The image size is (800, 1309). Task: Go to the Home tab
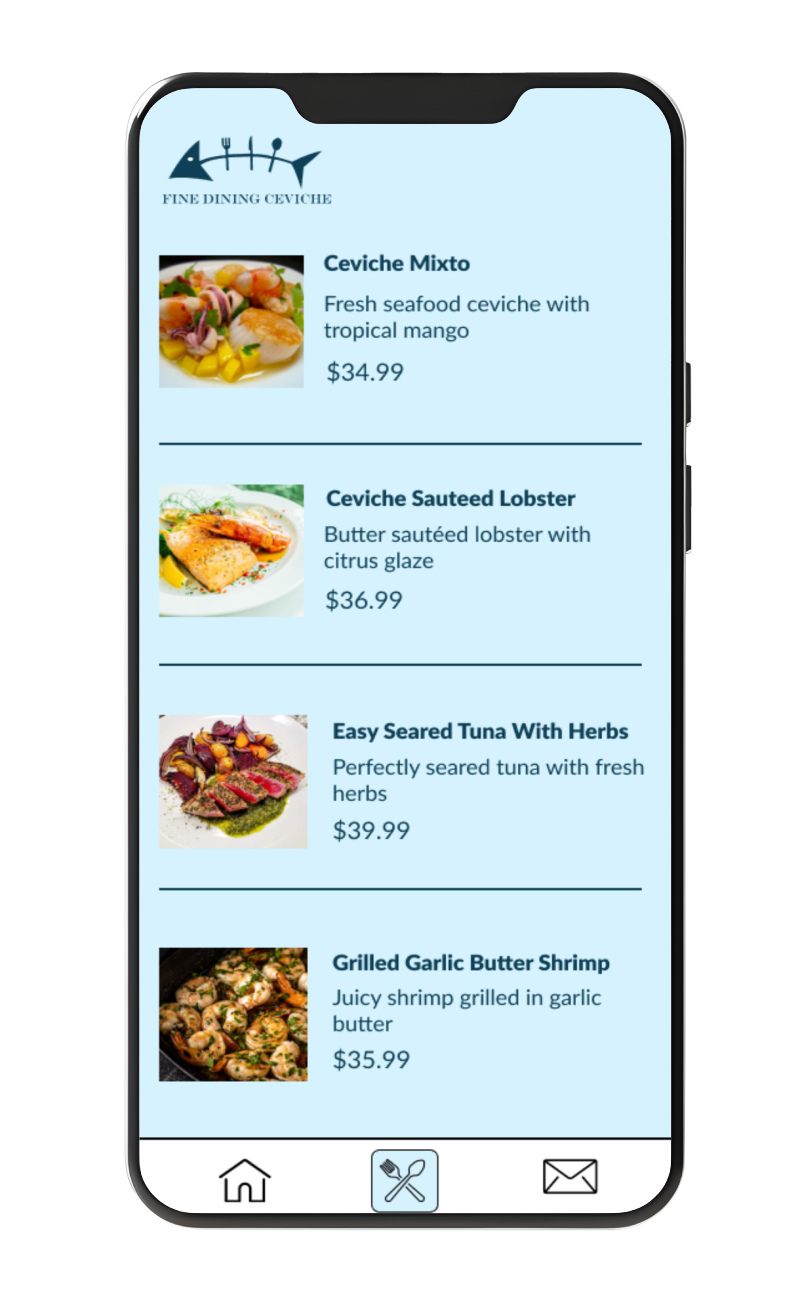[245, 1180]
